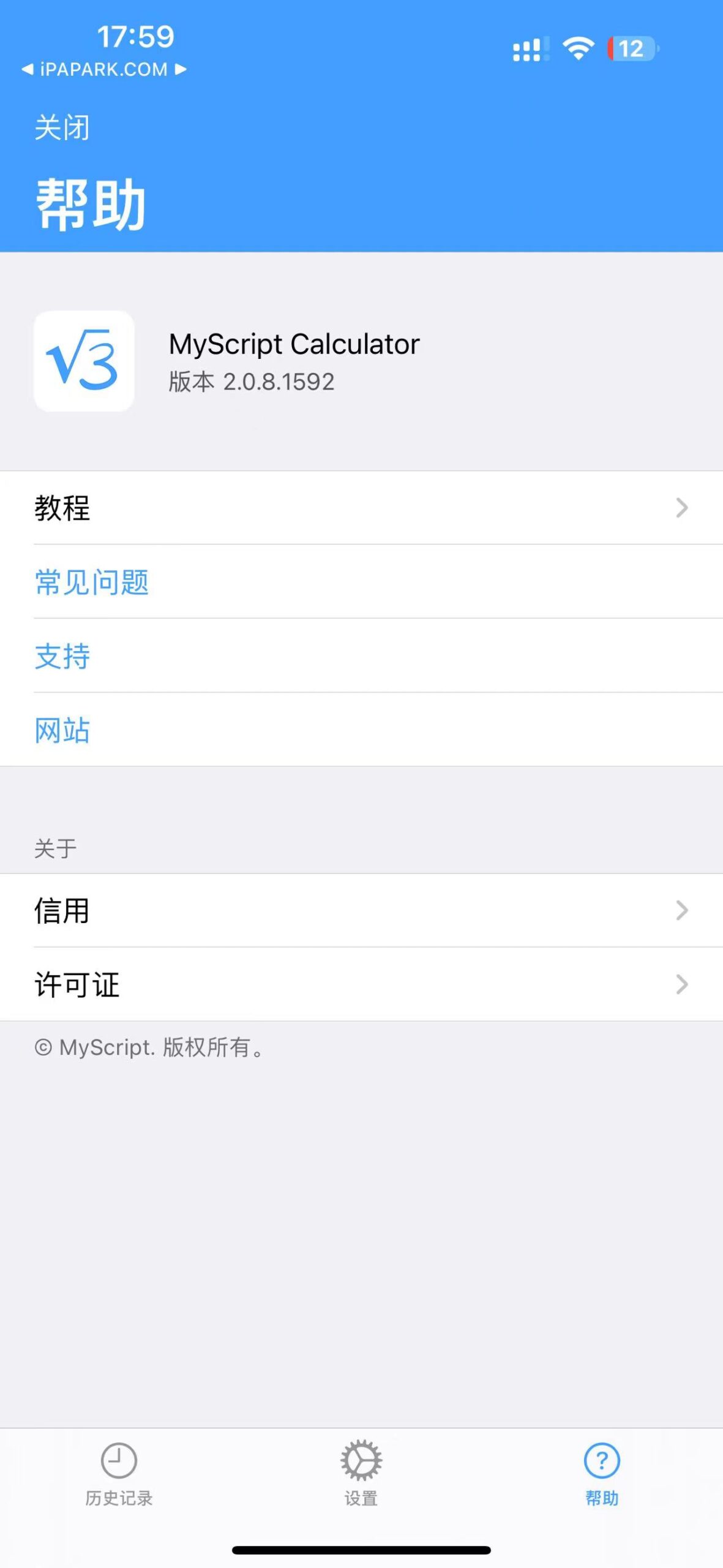
Task: Open the 网站 website link
Action: tap(61, 731)
